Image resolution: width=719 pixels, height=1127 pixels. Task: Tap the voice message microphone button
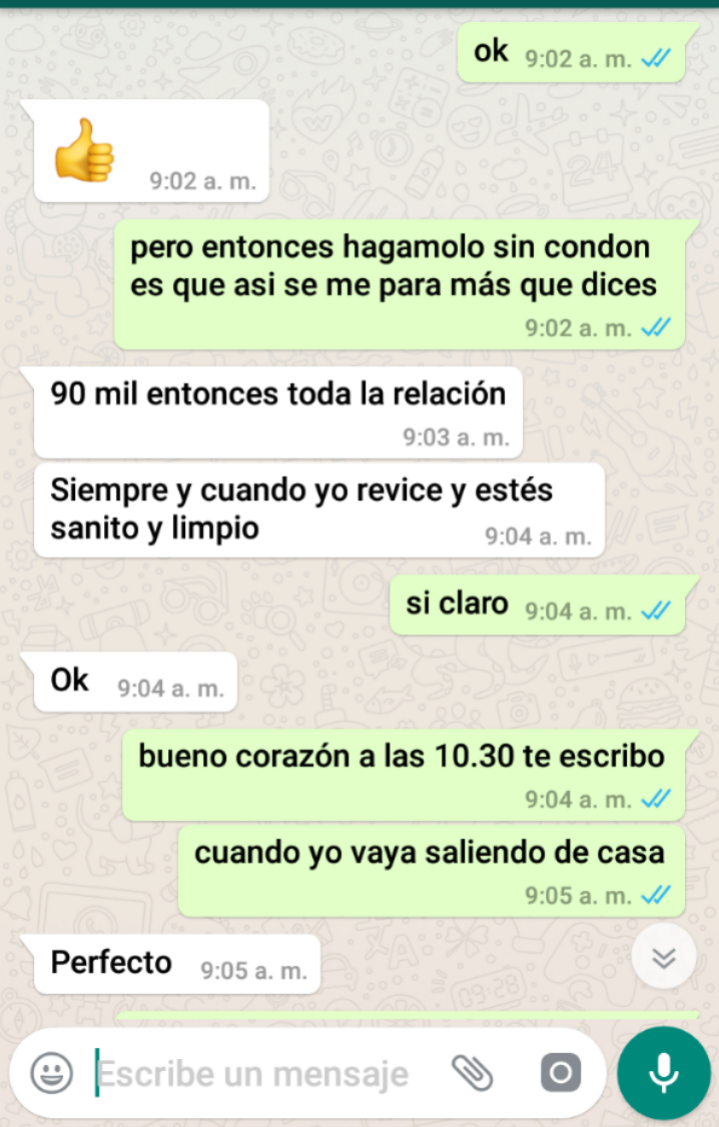[x=663, y=1073]
